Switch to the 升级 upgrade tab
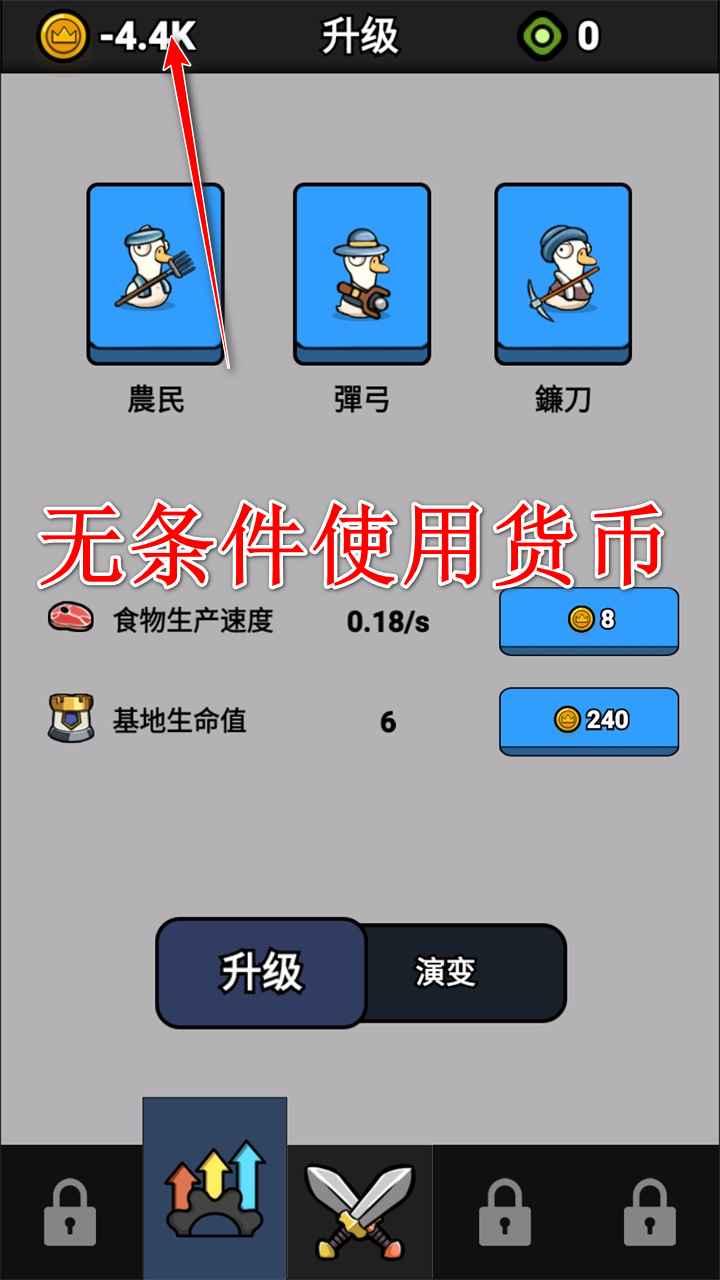 point(258,970)
